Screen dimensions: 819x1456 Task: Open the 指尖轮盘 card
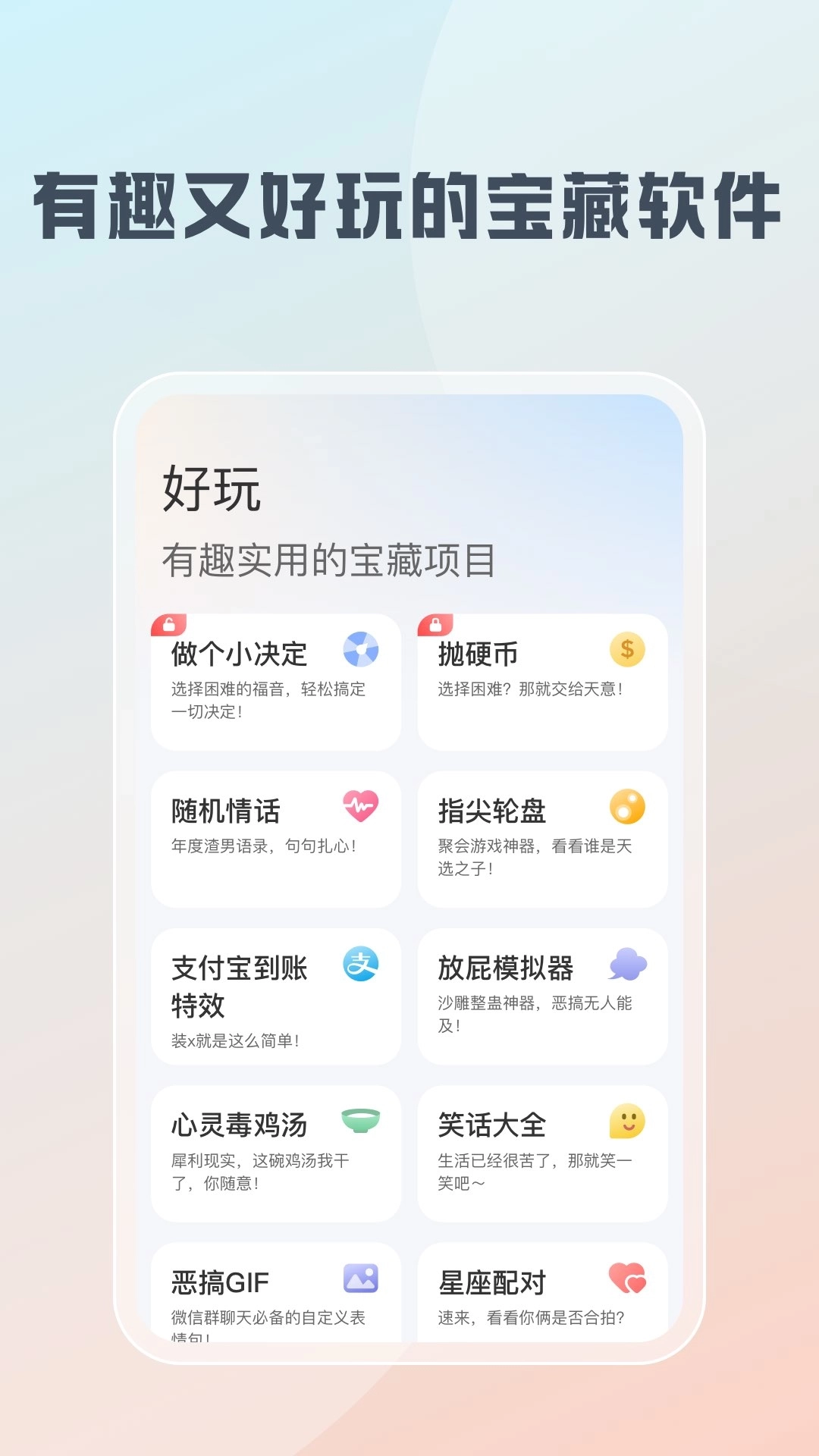[x=542, y=838]
